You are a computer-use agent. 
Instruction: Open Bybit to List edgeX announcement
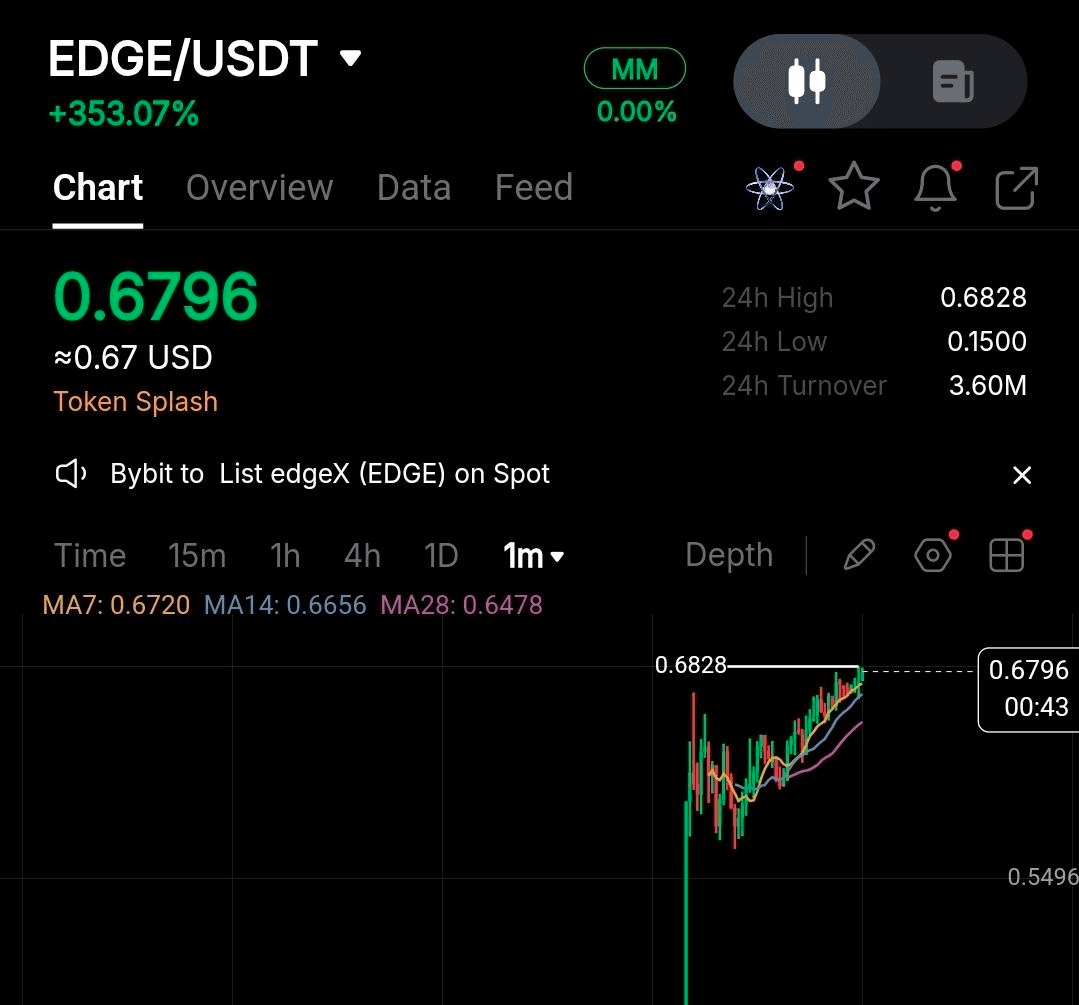point(330,474)
